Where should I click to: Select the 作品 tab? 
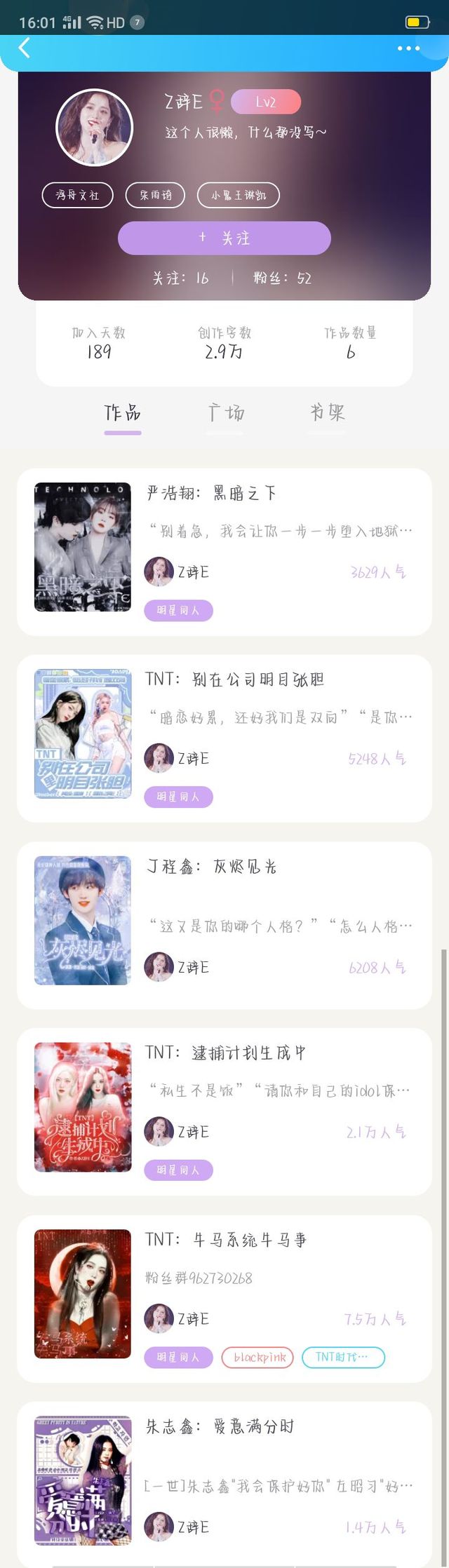coord(123,412)
